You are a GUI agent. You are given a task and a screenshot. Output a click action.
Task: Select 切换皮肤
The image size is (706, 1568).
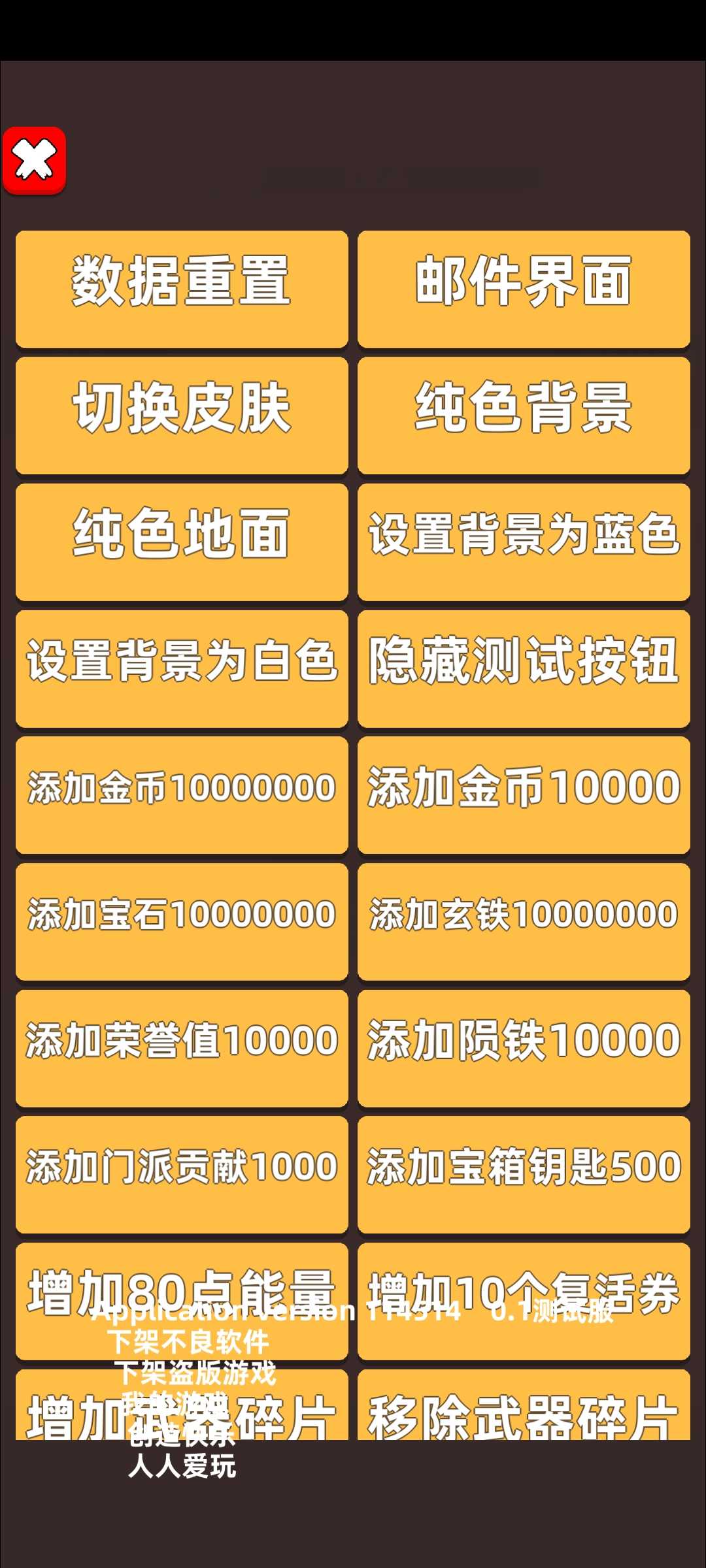tap(182, 416)
